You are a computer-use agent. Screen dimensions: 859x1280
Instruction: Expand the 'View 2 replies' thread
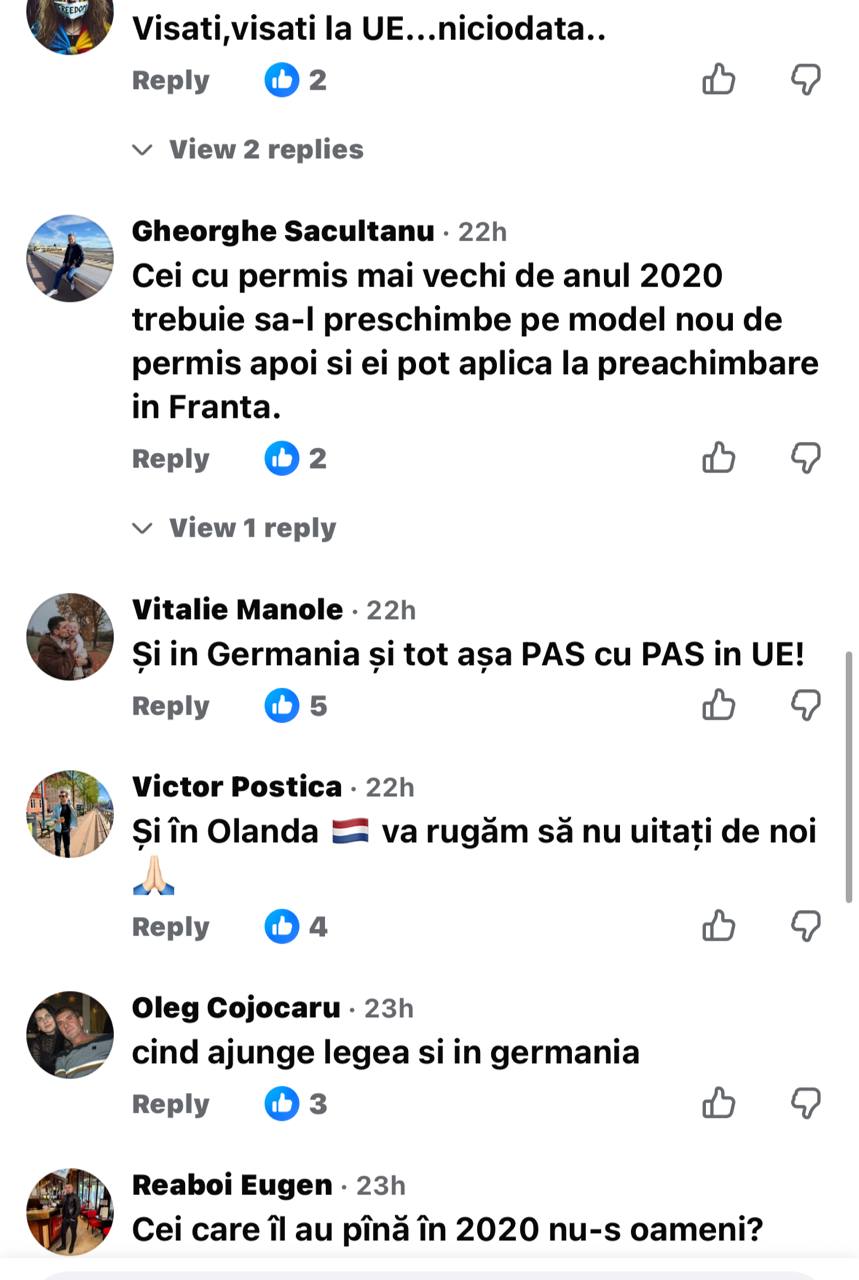(x=265, y=150)
